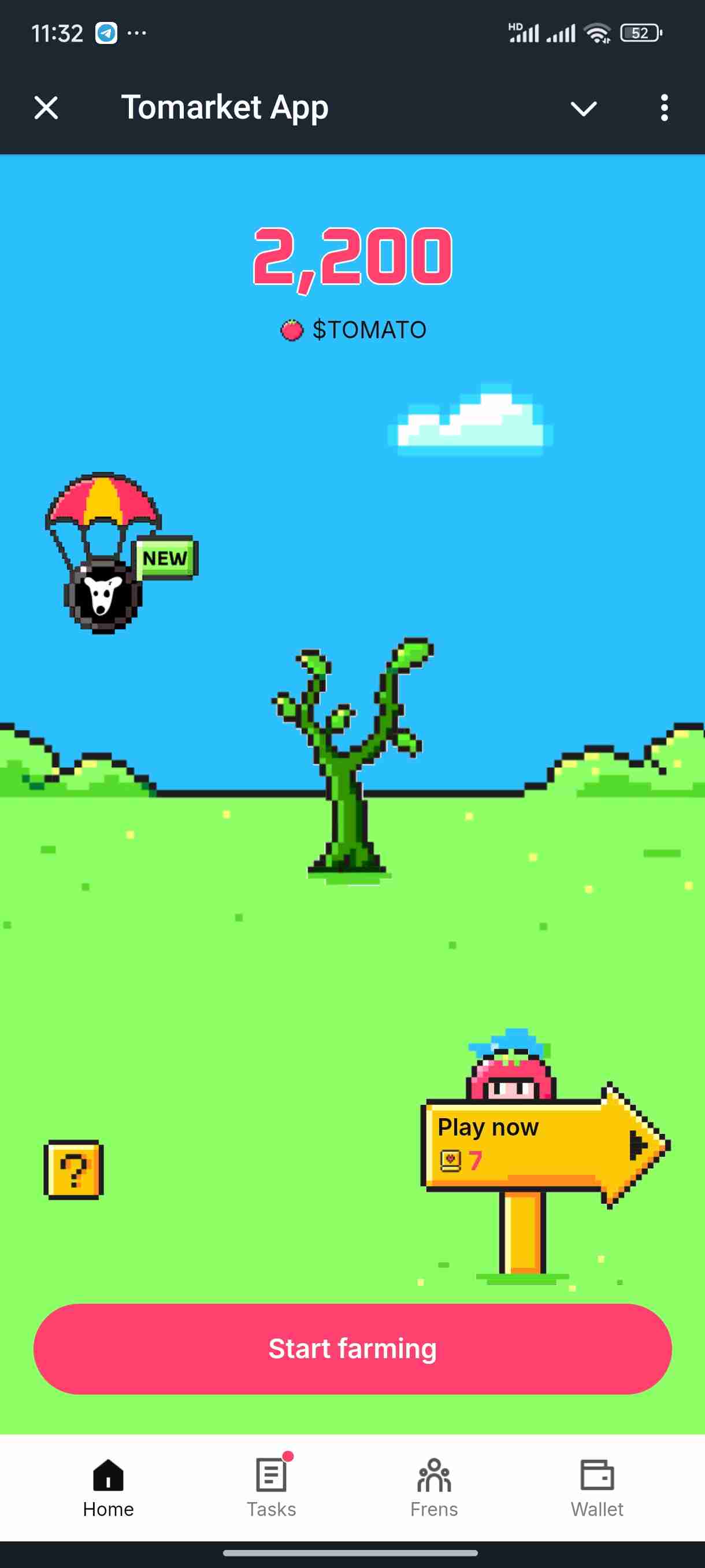Collapse the app with the down chevron
Viewport: 705px width, 1568px height.
(582, 108)
